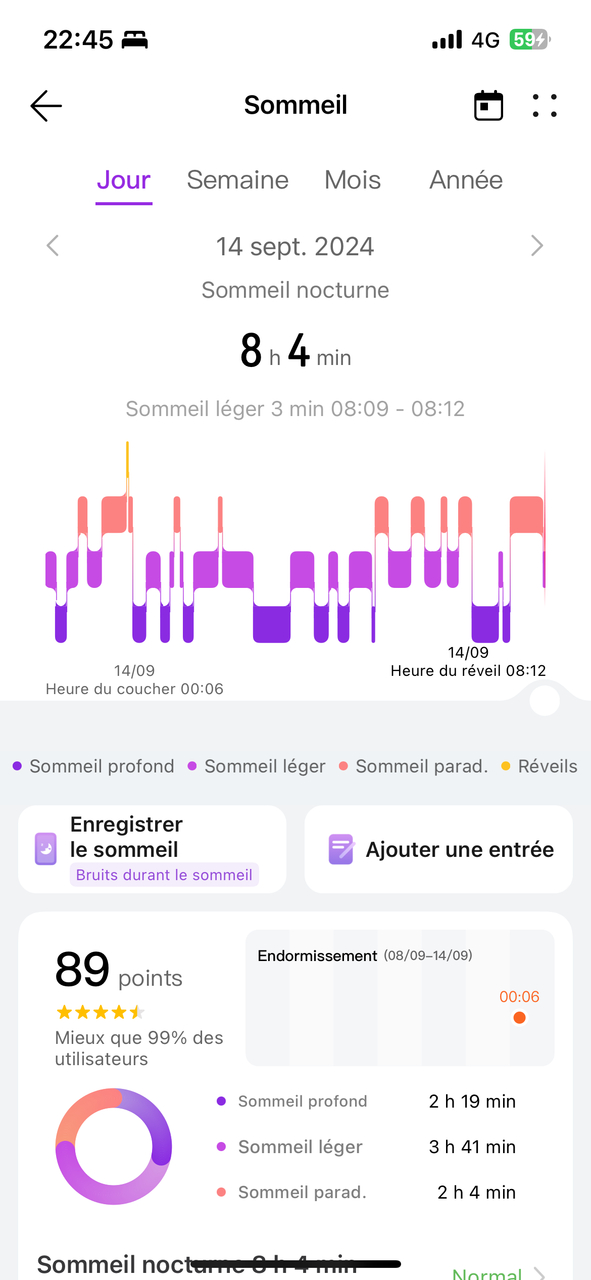The height and width of the screenshot is (1280, 591).
Task: Go back from the Sommeil screen
Action: 46,105
